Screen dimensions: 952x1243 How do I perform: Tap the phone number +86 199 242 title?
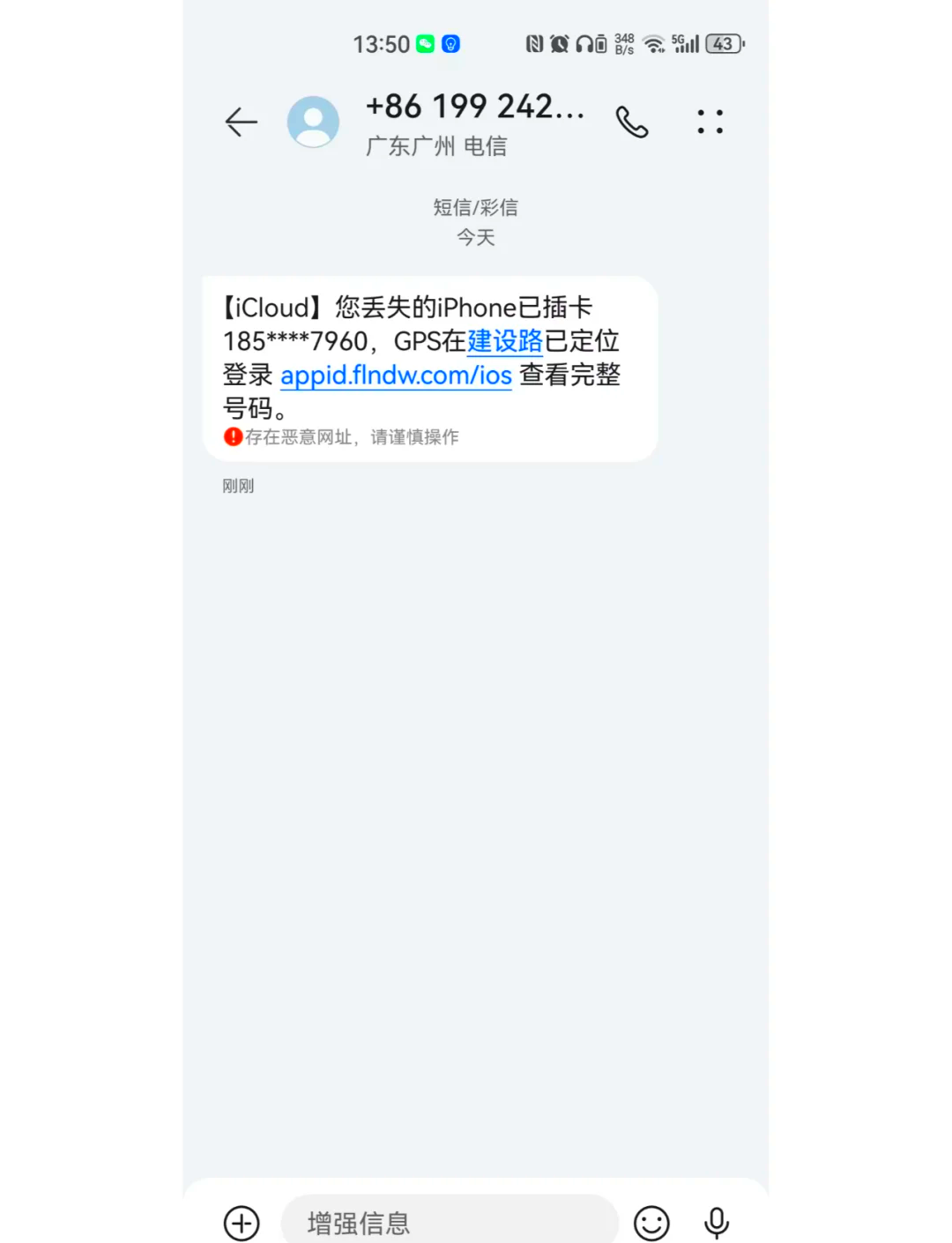tap(476, 106)
